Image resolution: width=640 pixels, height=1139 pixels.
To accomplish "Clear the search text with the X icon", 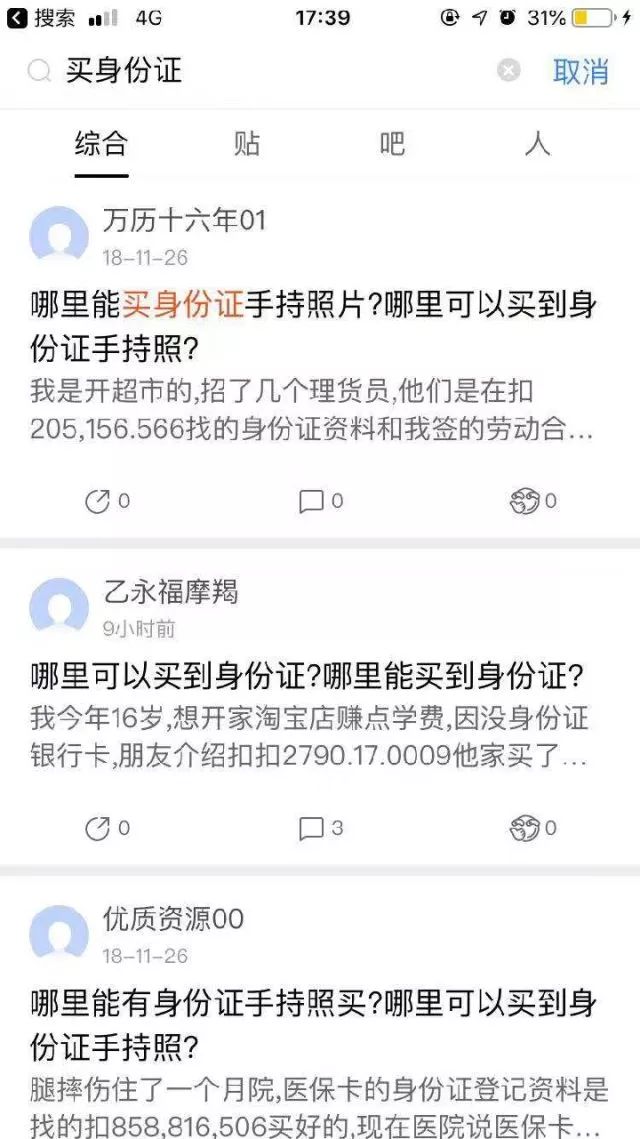I will click(x=509, y=71).
